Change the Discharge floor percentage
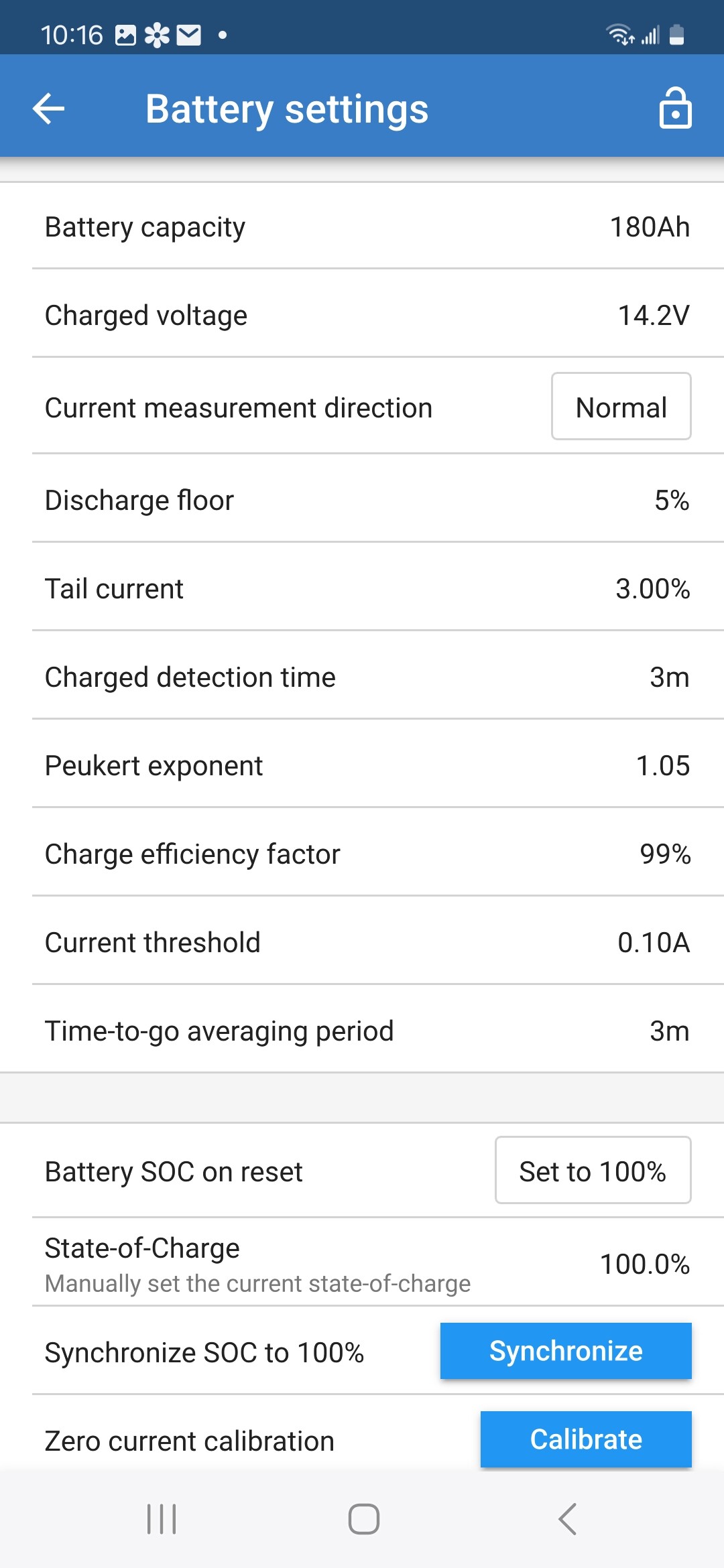This screenshot has width=724, height=1568. (x=362, y=500)
